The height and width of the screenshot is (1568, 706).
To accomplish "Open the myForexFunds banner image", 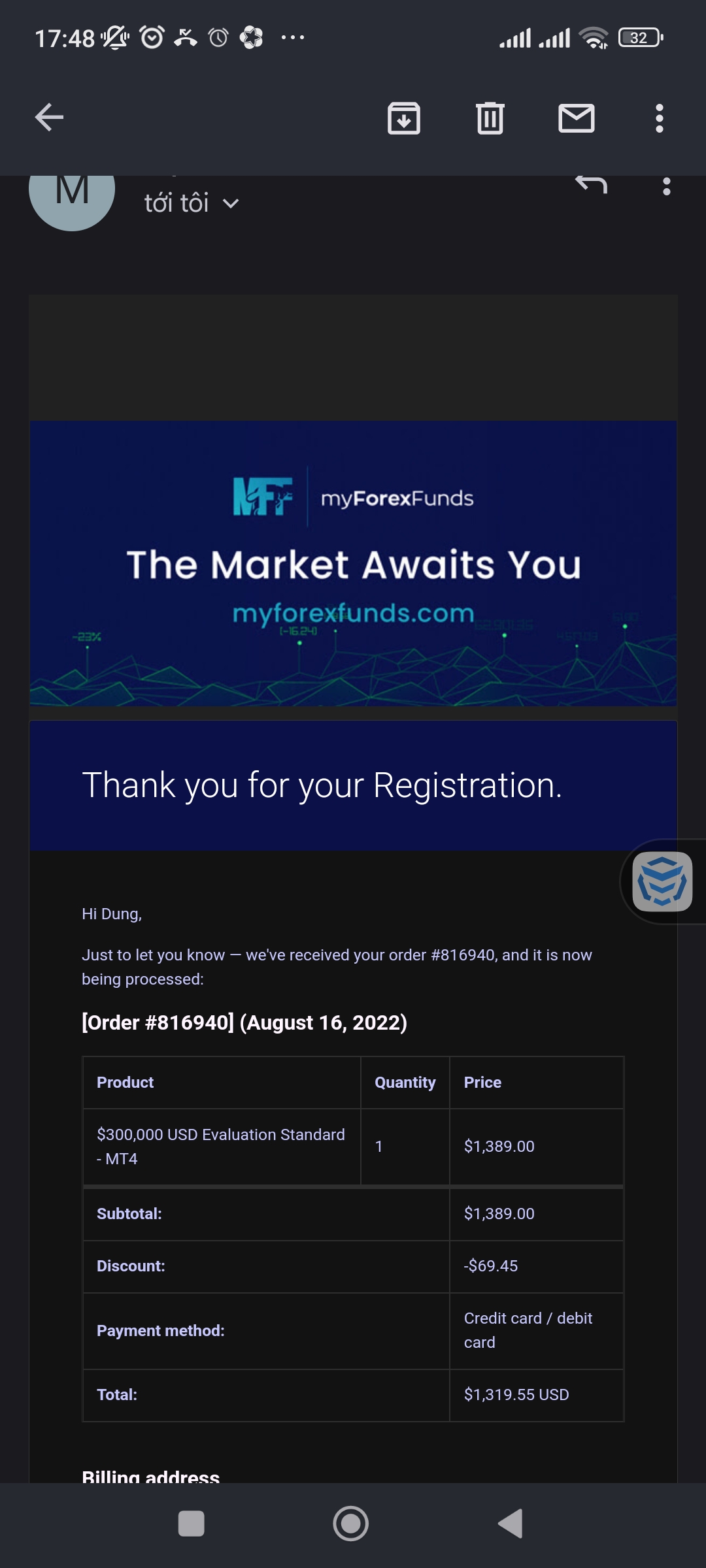I will point(353,563).
